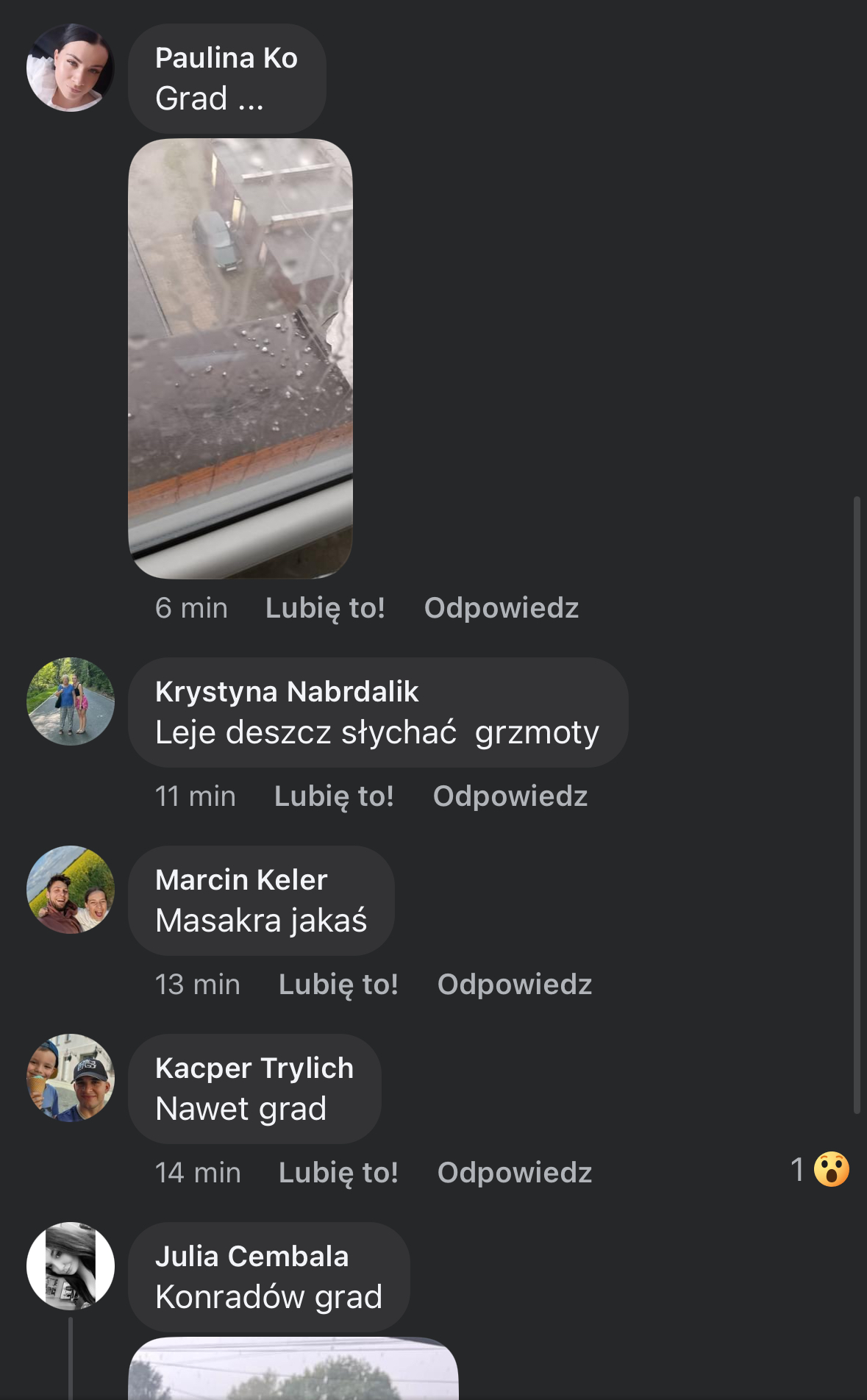This screenshot has width=867, height=1400.
Task: Like Kacper Trylich's comment 'Nawet grad'
Action: (338, 1173)
